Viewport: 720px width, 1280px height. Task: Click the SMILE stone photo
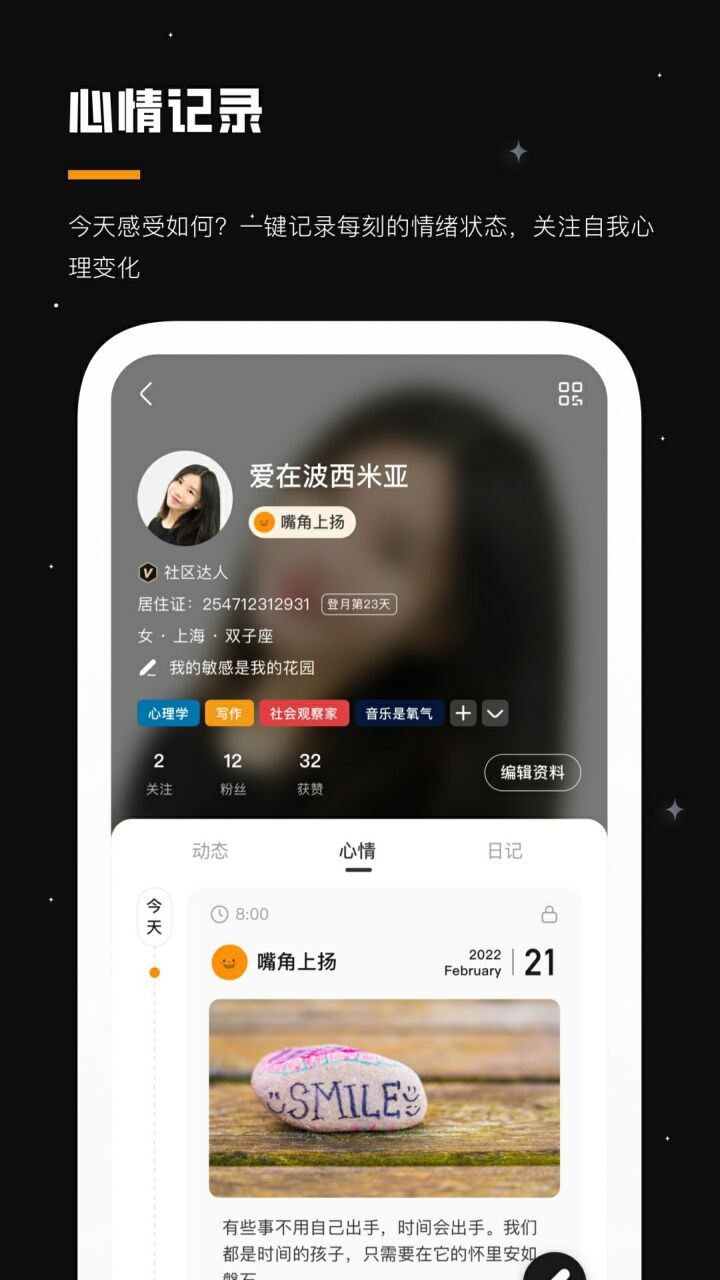(x=383, y=1098)
